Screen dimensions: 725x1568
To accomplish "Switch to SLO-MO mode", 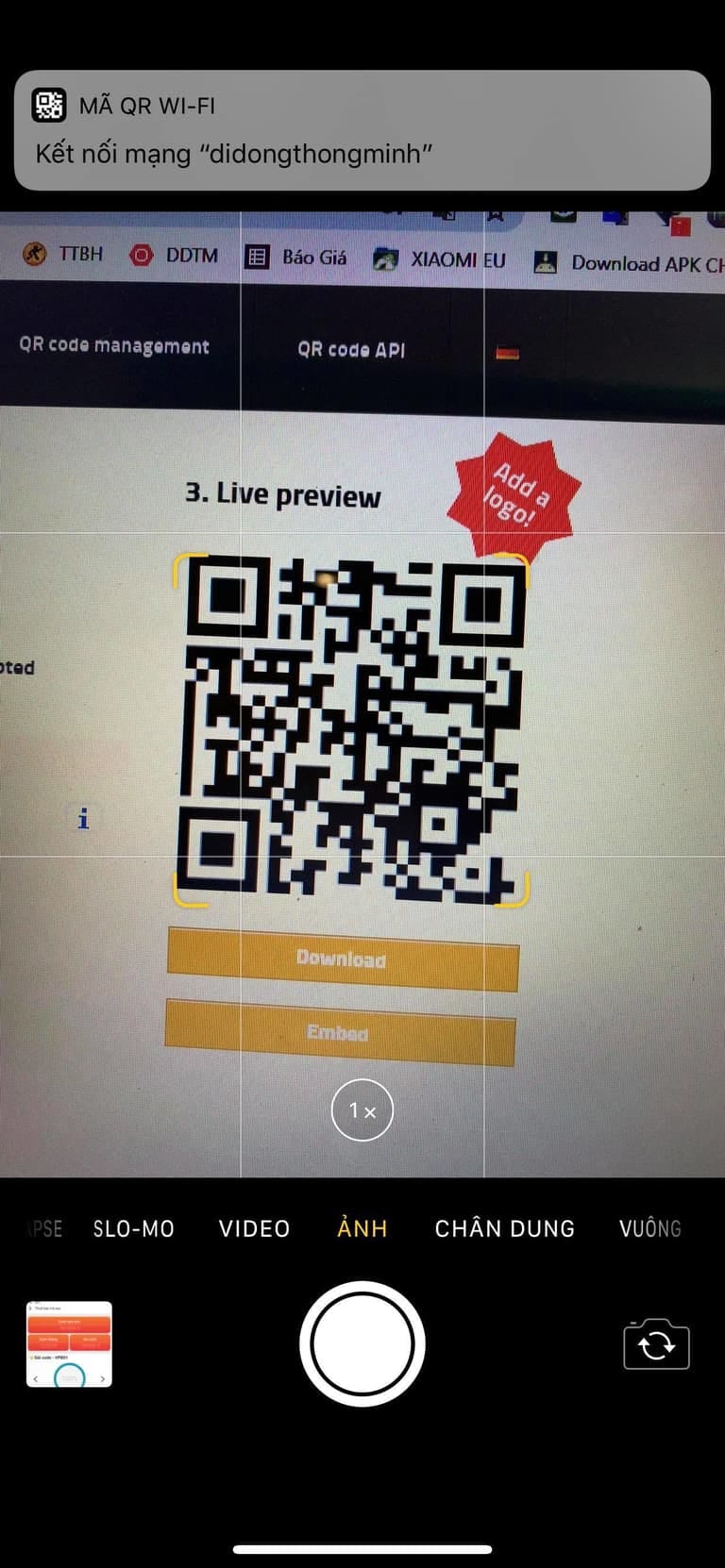I will point(134,1228).
